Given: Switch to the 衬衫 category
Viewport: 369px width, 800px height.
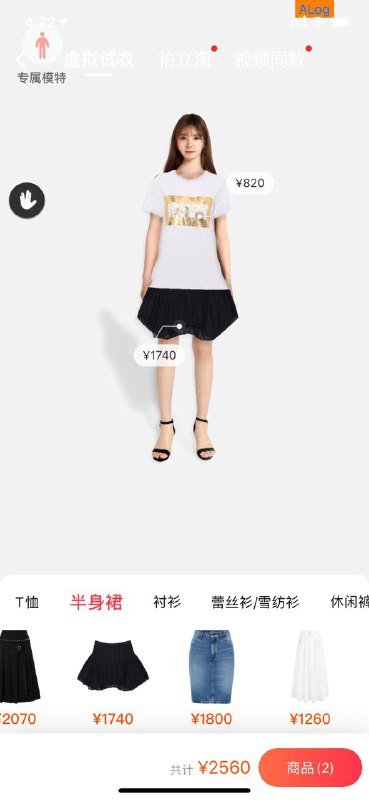Looking at the screenshot, I should (167, 602).
